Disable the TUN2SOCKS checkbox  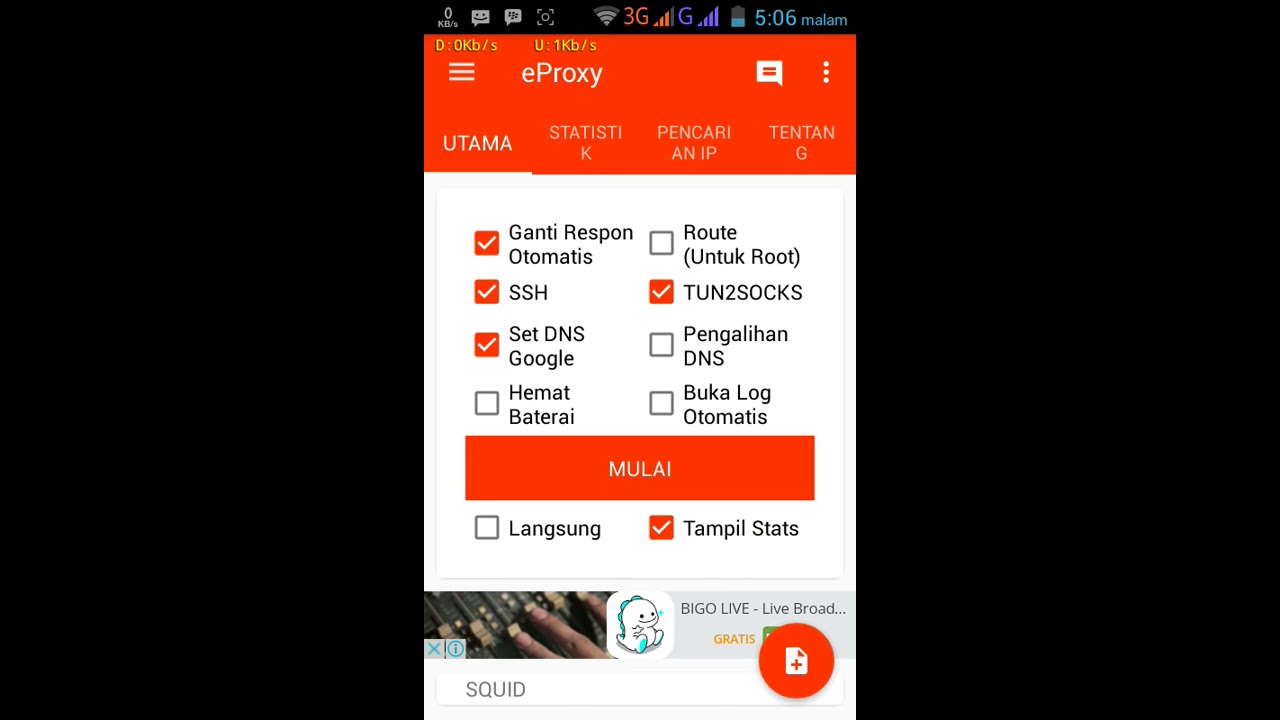pos(661,292)
